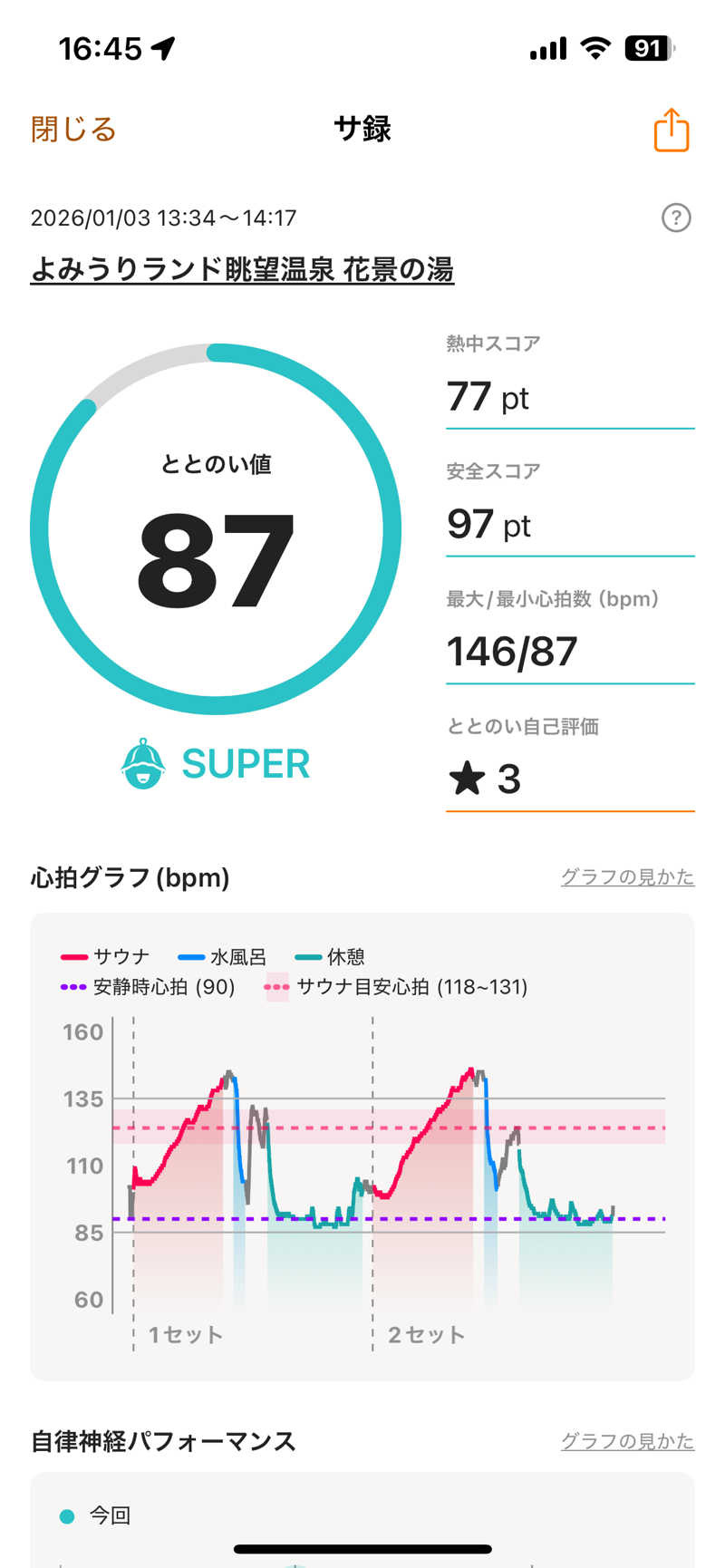
Task: Edit the ととのい自己評価 star rating
Action: point(569,779)
